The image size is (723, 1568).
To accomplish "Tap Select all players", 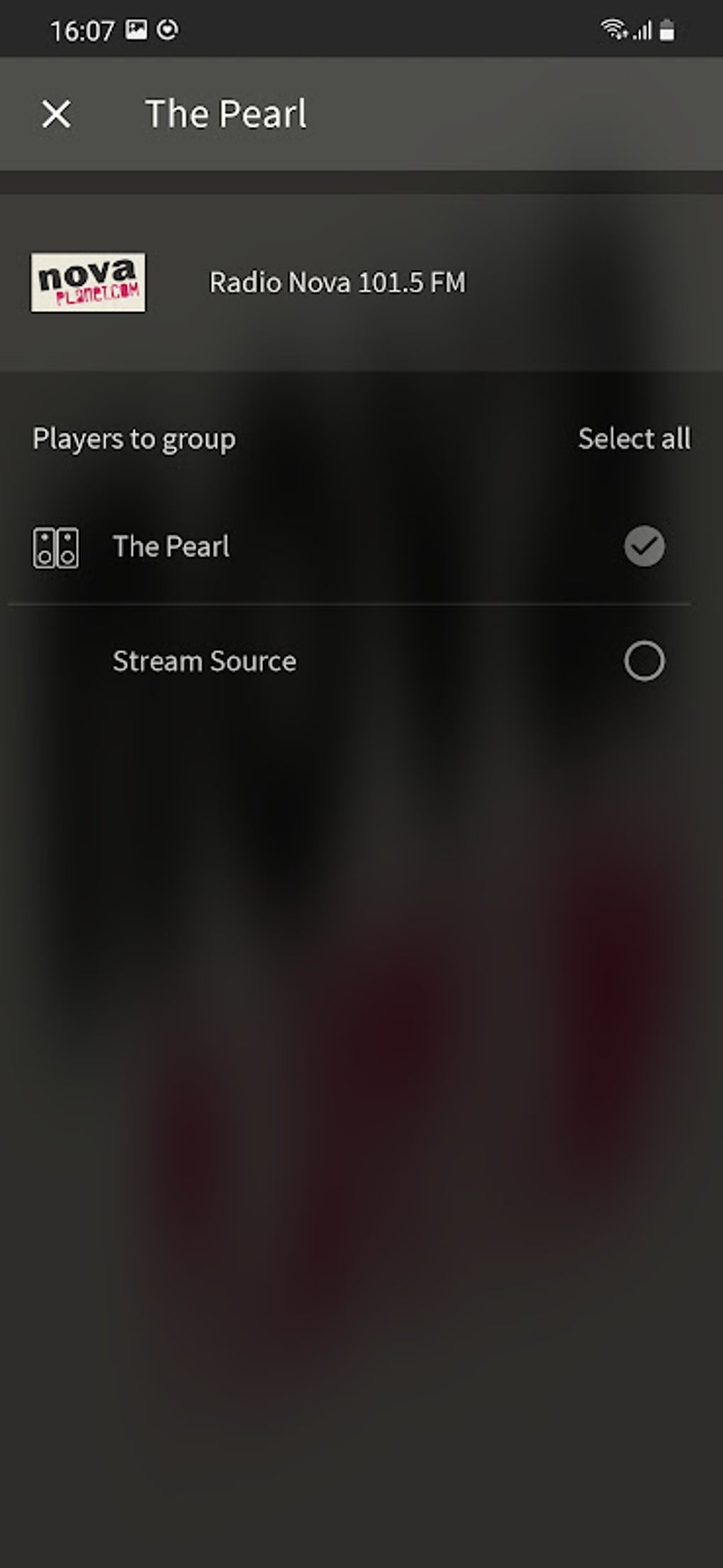I will (634, 438).
